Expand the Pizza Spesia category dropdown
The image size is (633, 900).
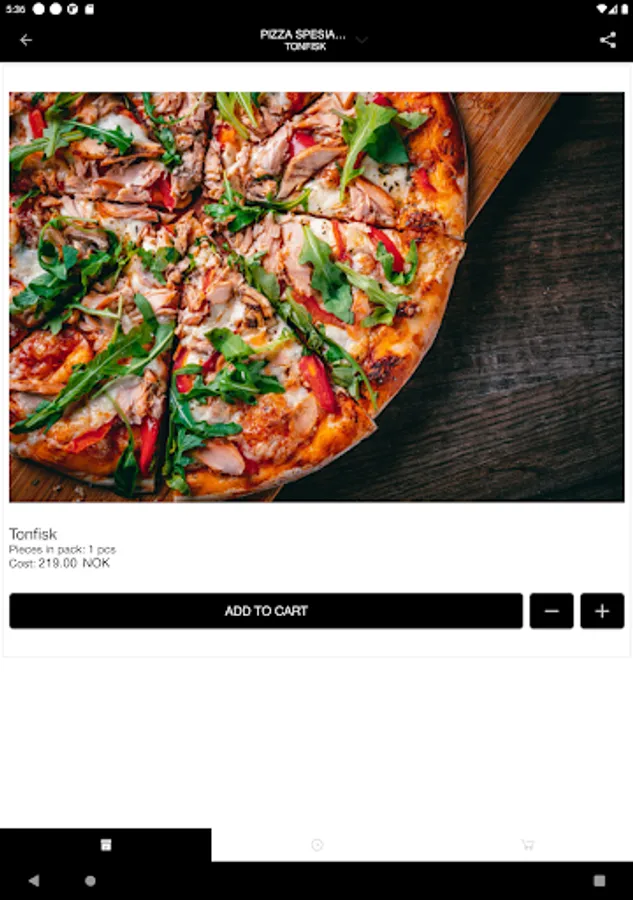tap(361, 40)
